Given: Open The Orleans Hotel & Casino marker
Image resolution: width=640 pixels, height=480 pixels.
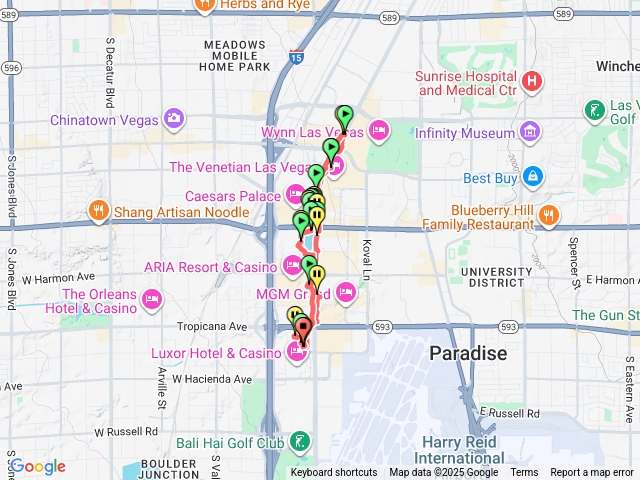Looking at the screenshot, I should point(152,300).
